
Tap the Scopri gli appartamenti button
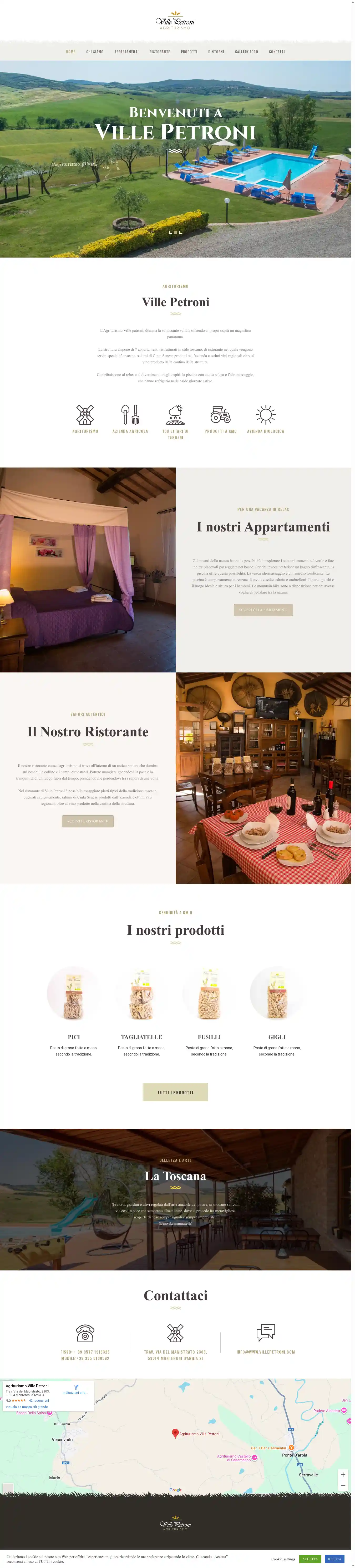click(263, 609)
